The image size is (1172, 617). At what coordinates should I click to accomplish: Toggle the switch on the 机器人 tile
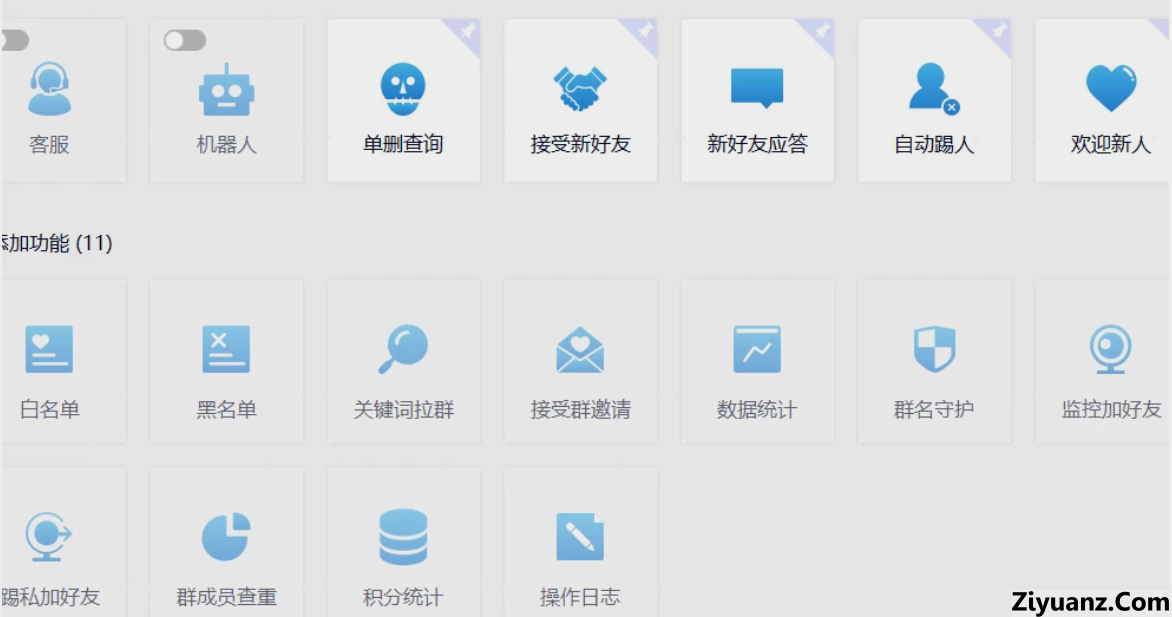[x=185, y=41]
